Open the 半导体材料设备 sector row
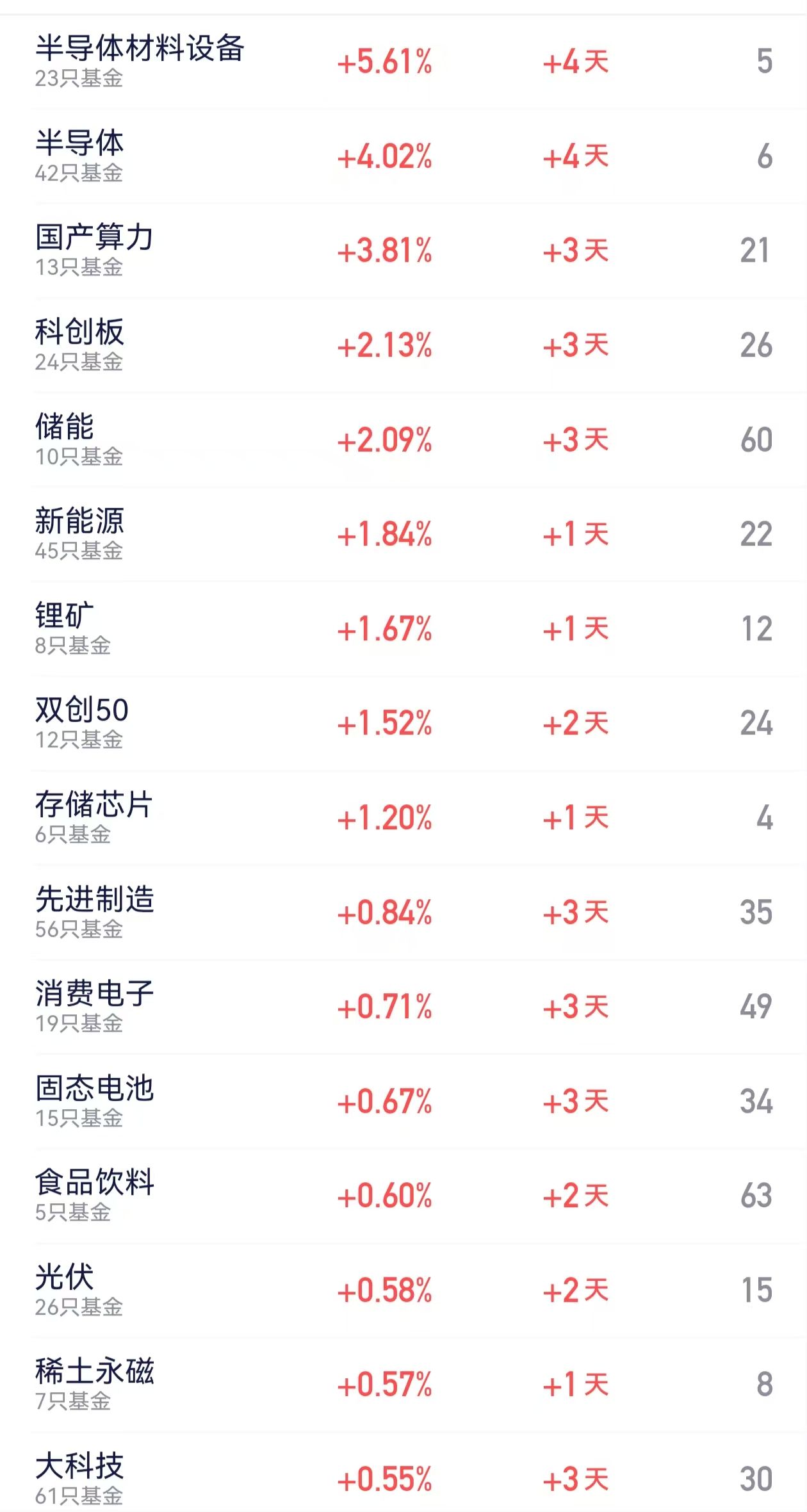Screen dimensions: 807x1512 pos(403,61)
